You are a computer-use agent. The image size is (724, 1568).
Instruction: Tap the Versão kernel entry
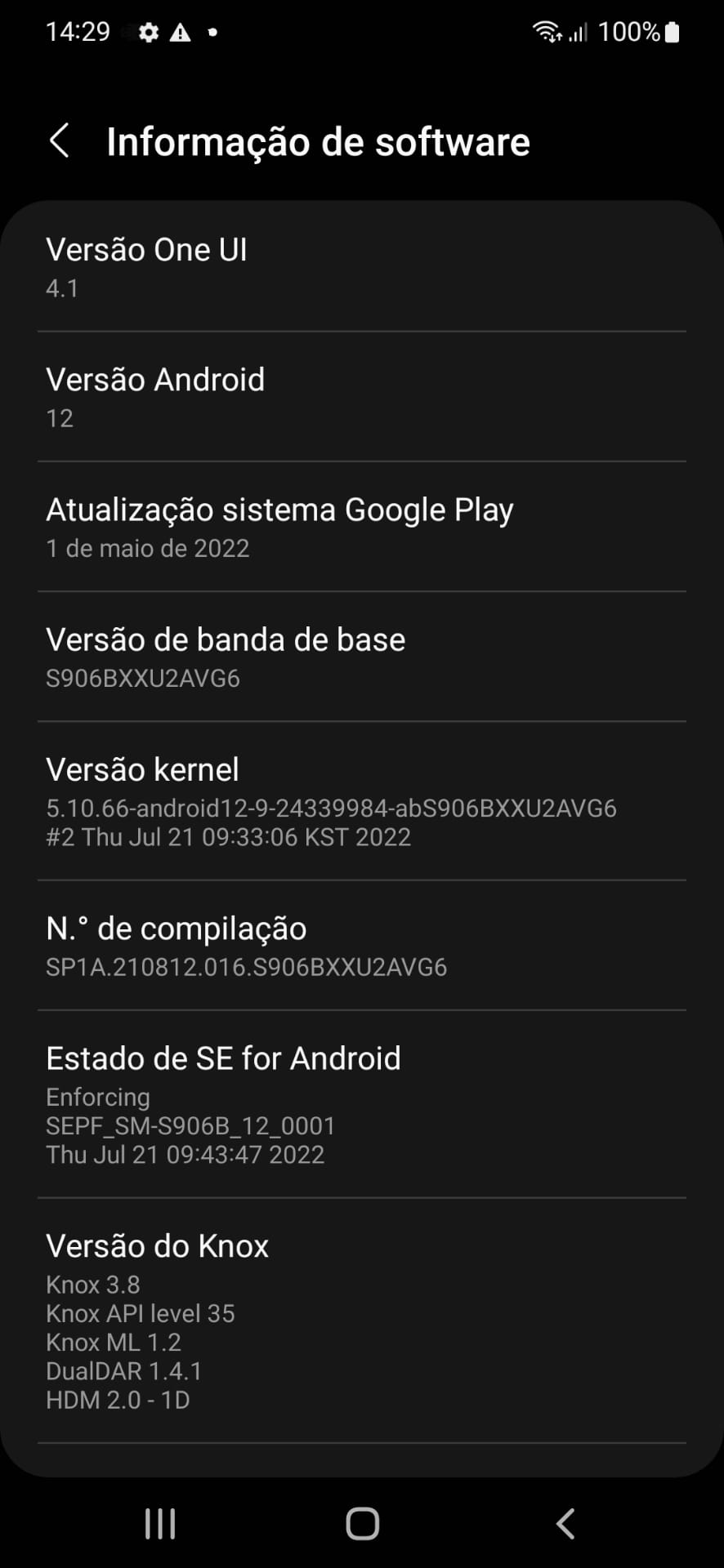[362, 800]
